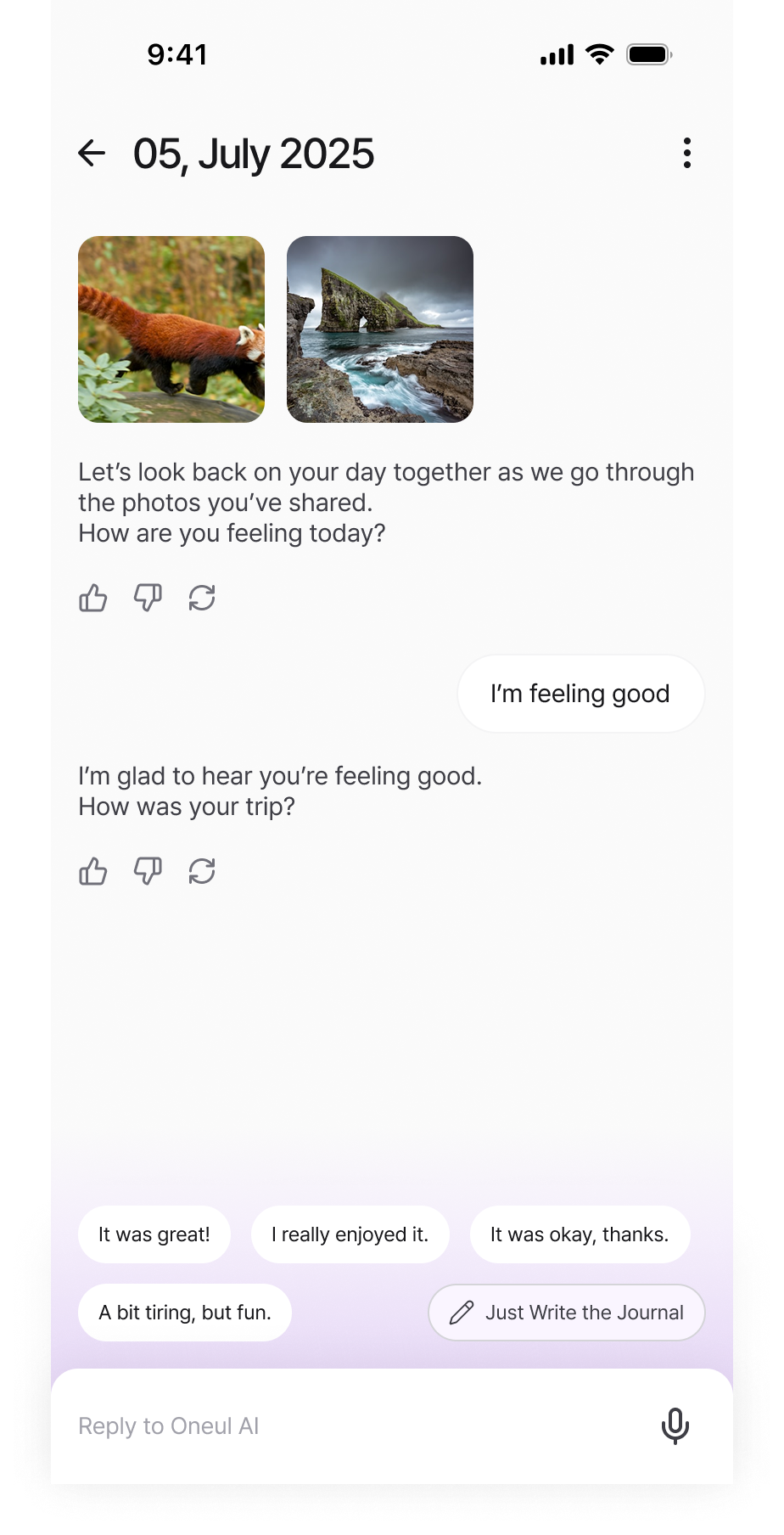Screen dimensions: 784x1535
Task: Choose the "It was great!" suggestion
Action: [154, 1234]
